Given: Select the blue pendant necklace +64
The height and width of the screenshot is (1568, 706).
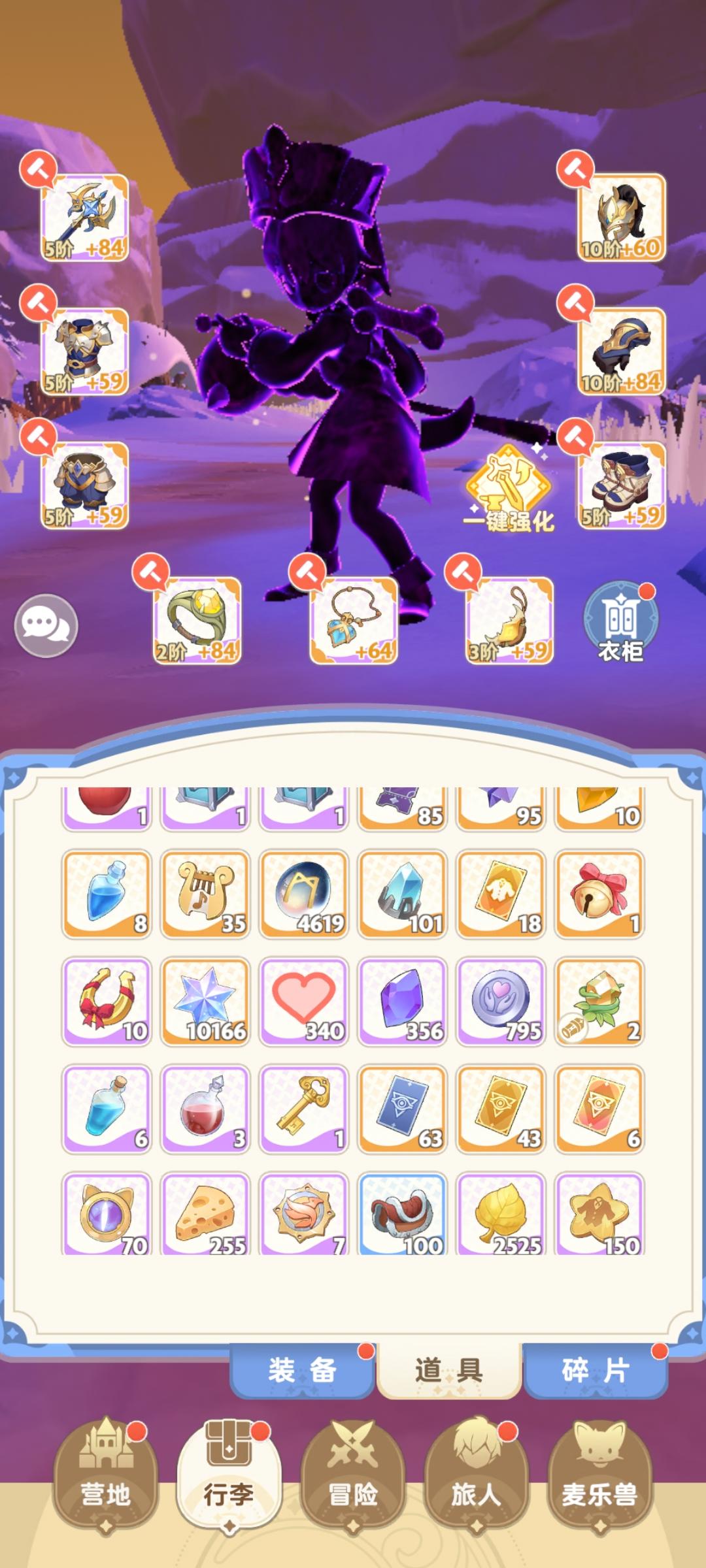Looking at the screenshot, I should click(x=353, y=621).
